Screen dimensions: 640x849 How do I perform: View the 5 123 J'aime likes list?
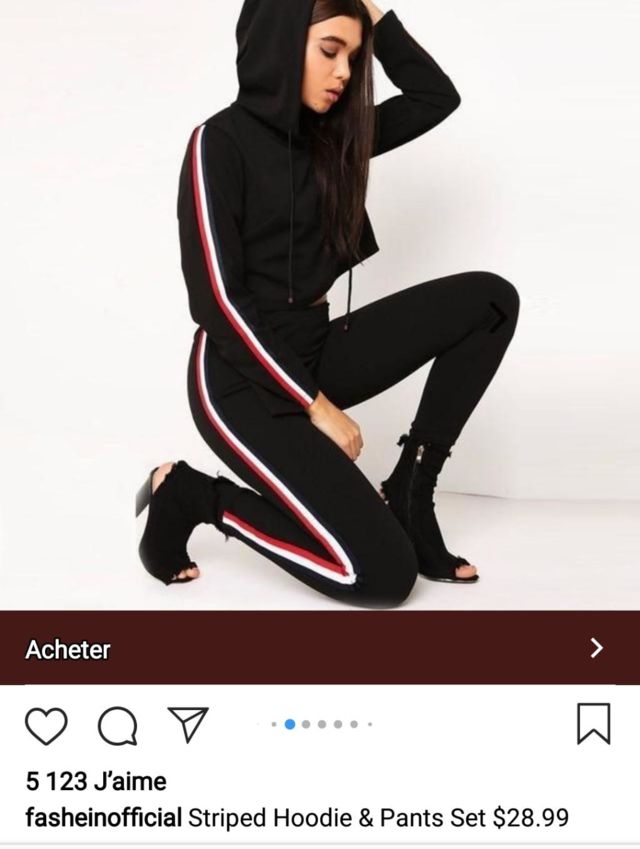pos(96,781)
